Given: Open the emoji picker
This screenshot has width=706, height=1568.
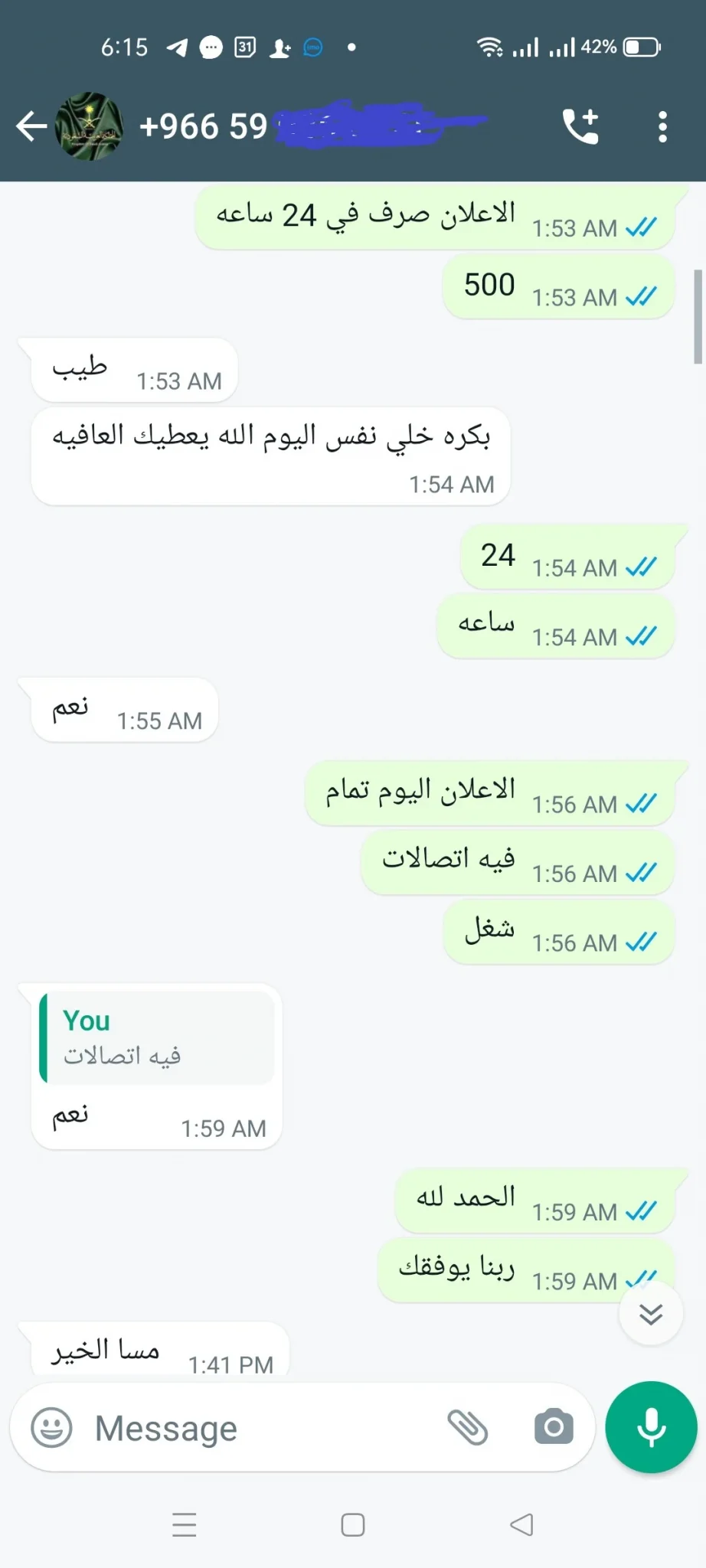Looking at the screenshot, I should pos(51,1427).
